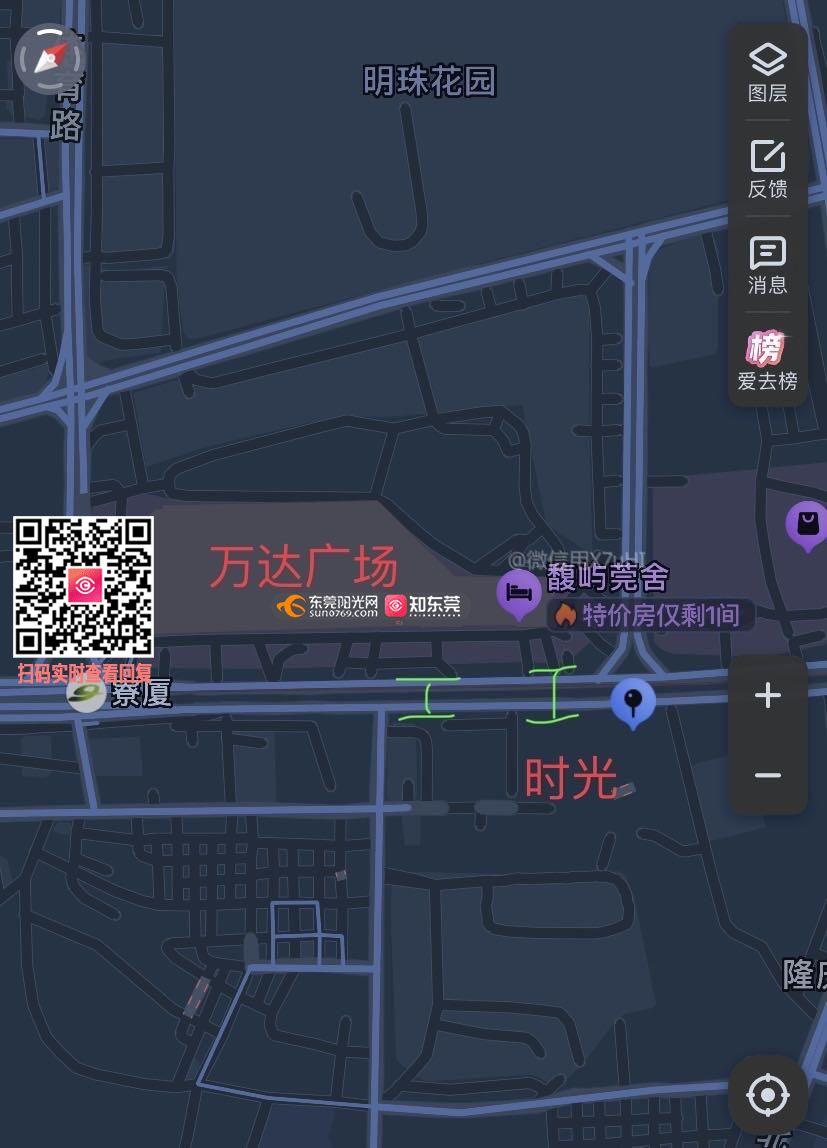827x1148 pixels.
Task: Tap the compass to reset map orientation
Action: tap(49, 58)
